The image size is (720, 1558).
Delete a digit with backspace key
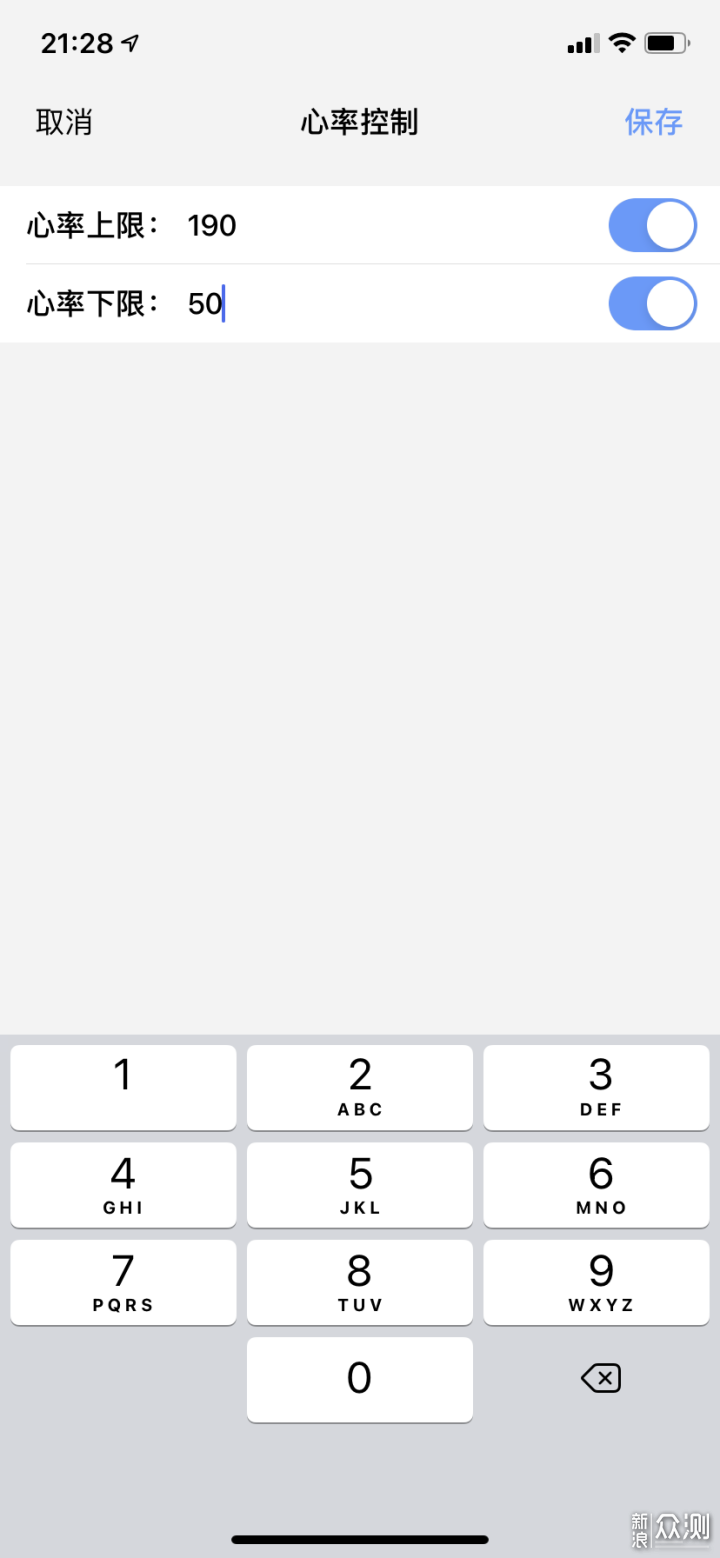click(x=601, y=1379)
